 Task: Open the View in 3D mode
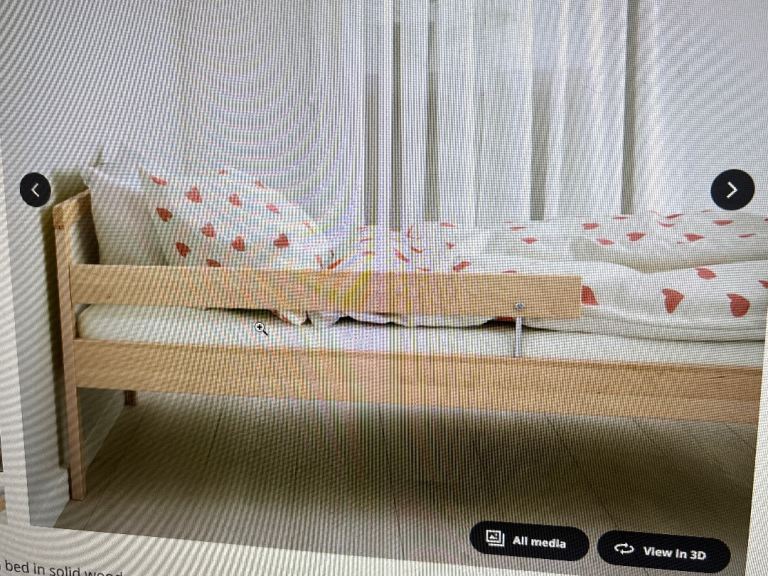click(x=663, y=551)
